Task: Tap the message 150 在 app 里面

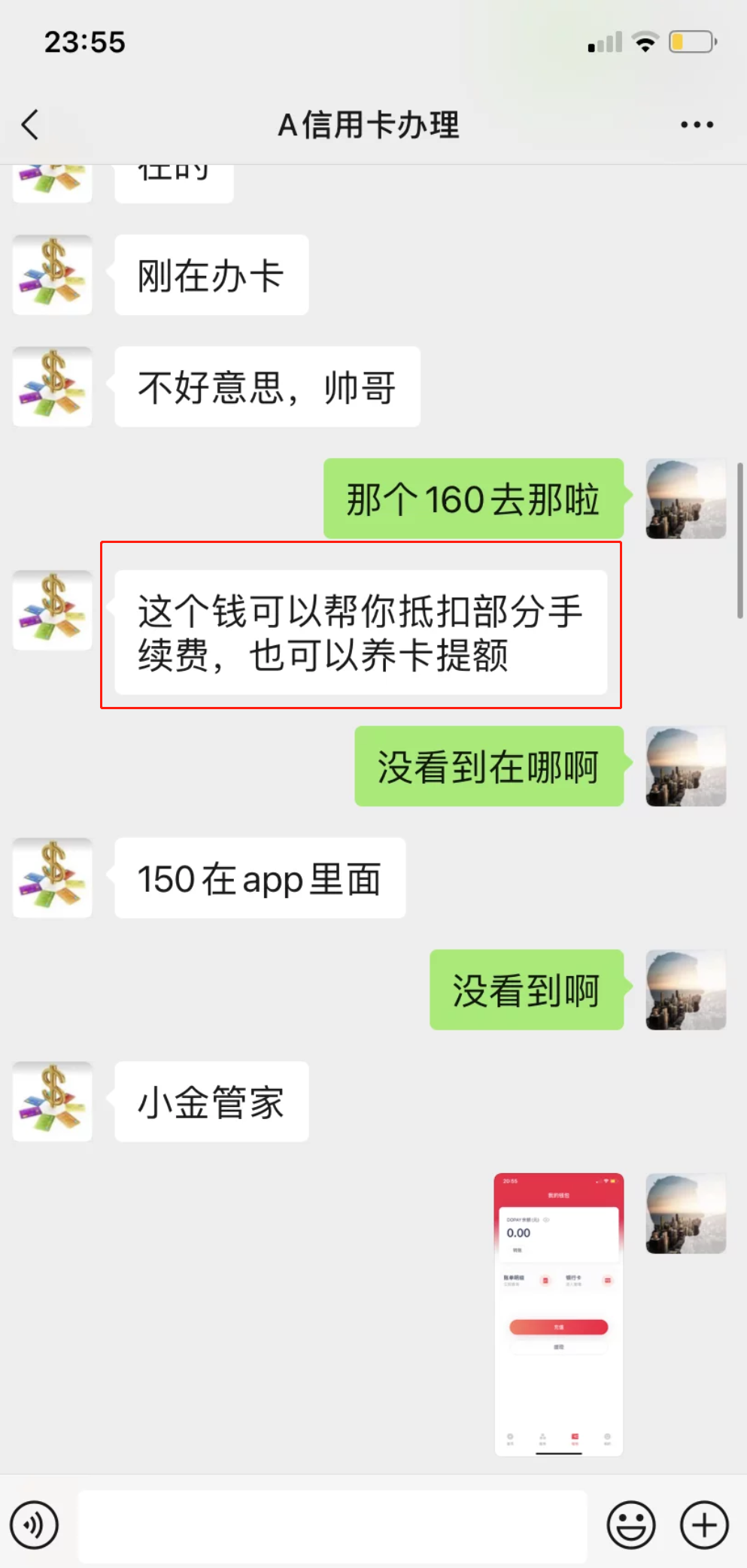Action: coord(260,878)
